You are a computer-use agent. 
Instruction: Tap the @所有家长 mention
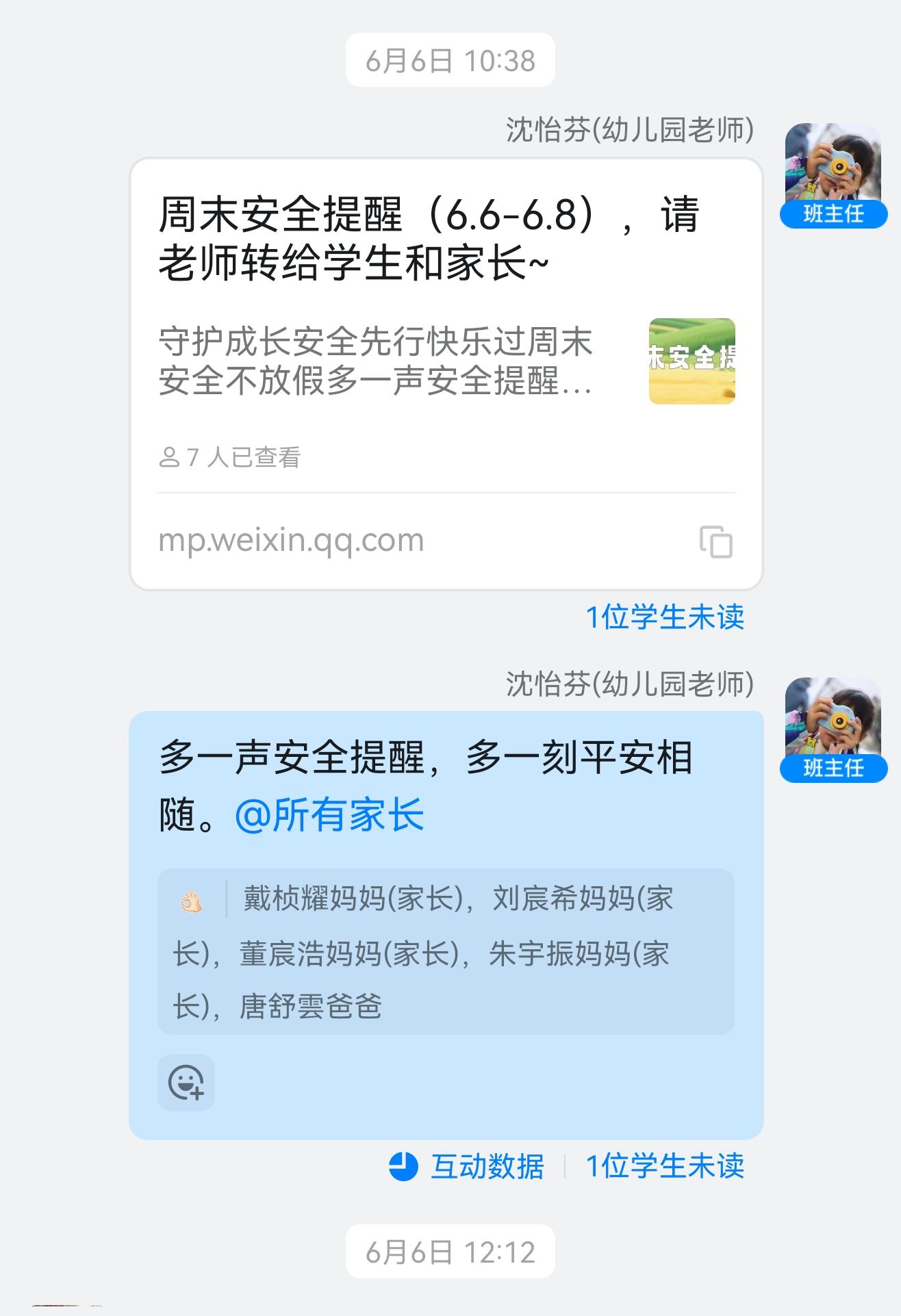coord(329,815)
